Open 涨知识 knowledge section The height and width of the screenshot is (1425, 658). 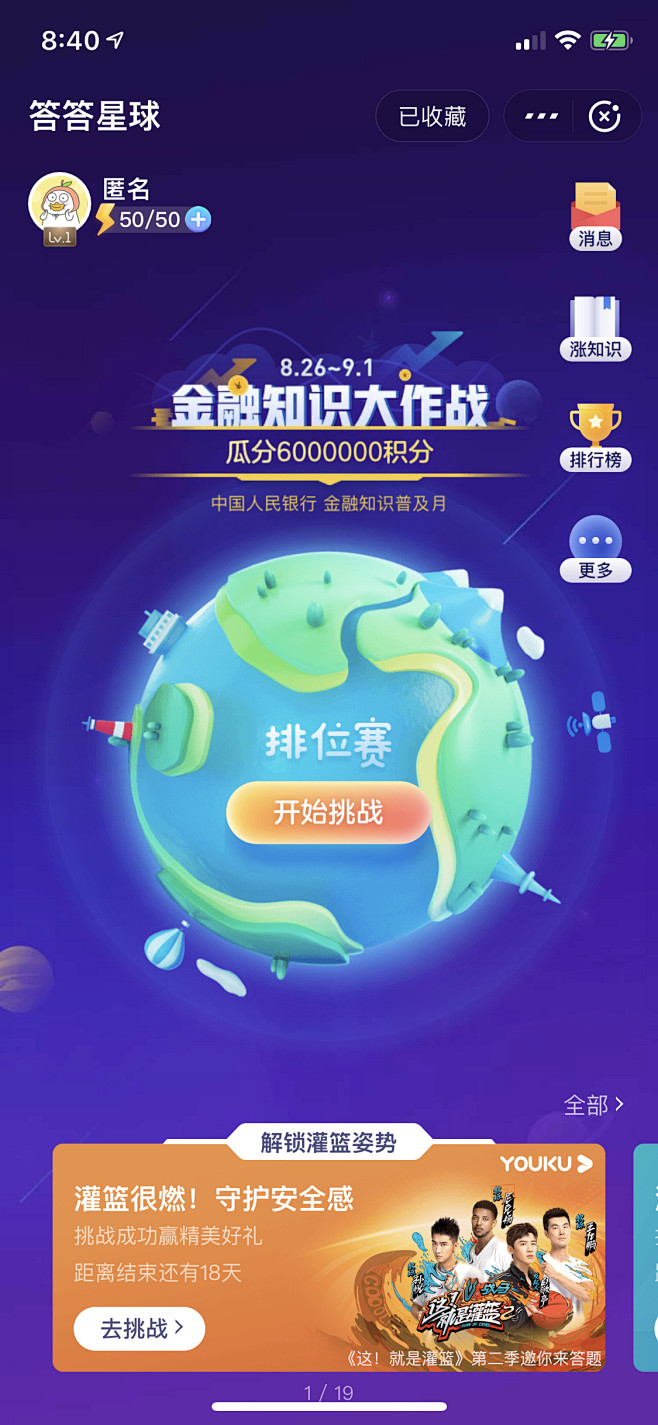(595, 329)
